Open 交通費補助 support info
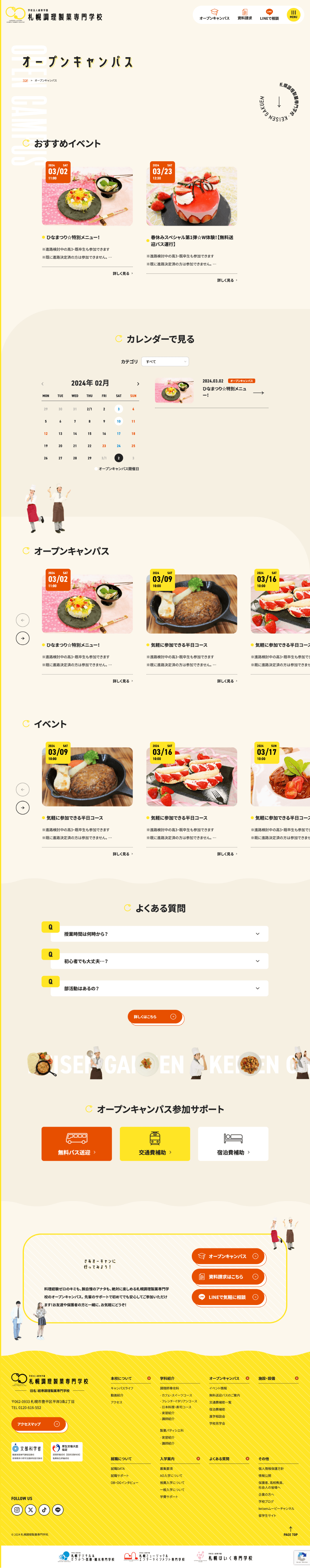Viewport: 310px width, 1568px height. click(154, 1144)
